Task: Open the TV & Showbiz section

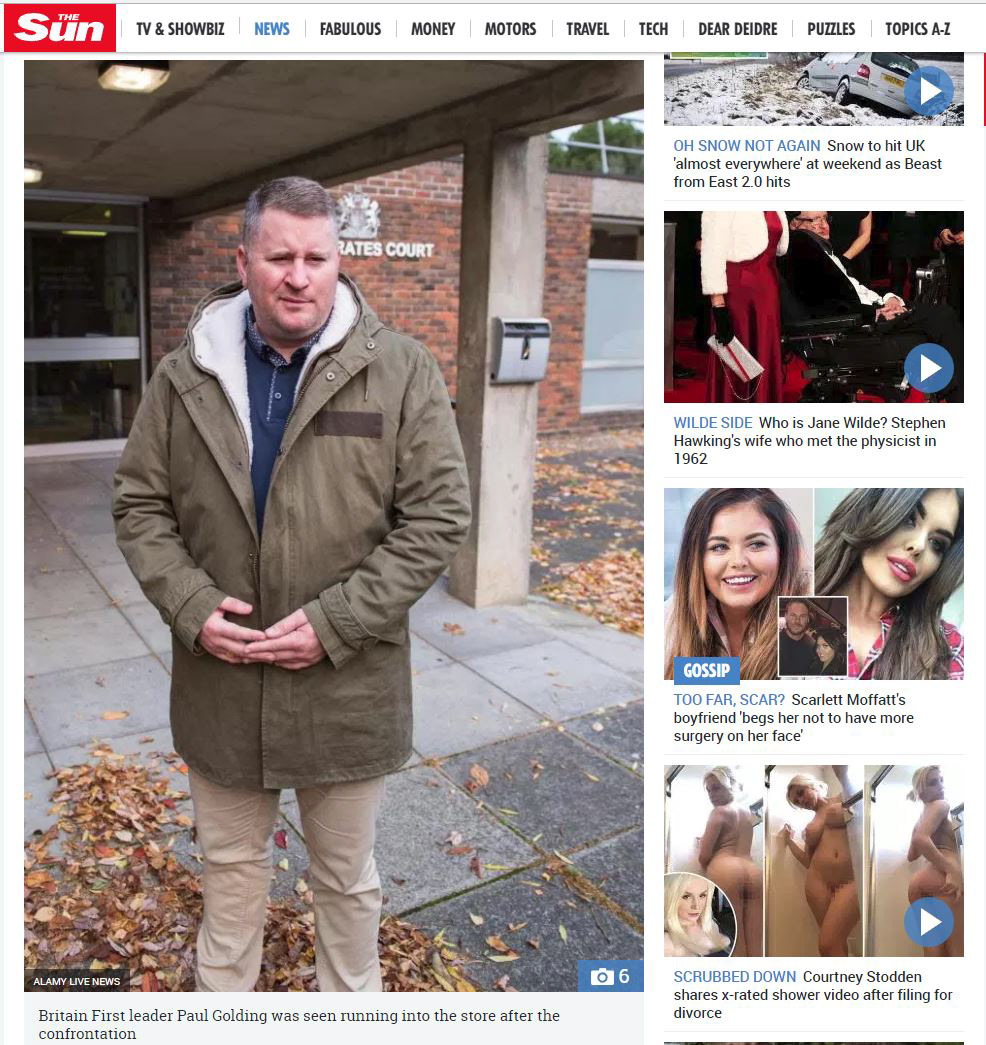Action: click(180, 29)
